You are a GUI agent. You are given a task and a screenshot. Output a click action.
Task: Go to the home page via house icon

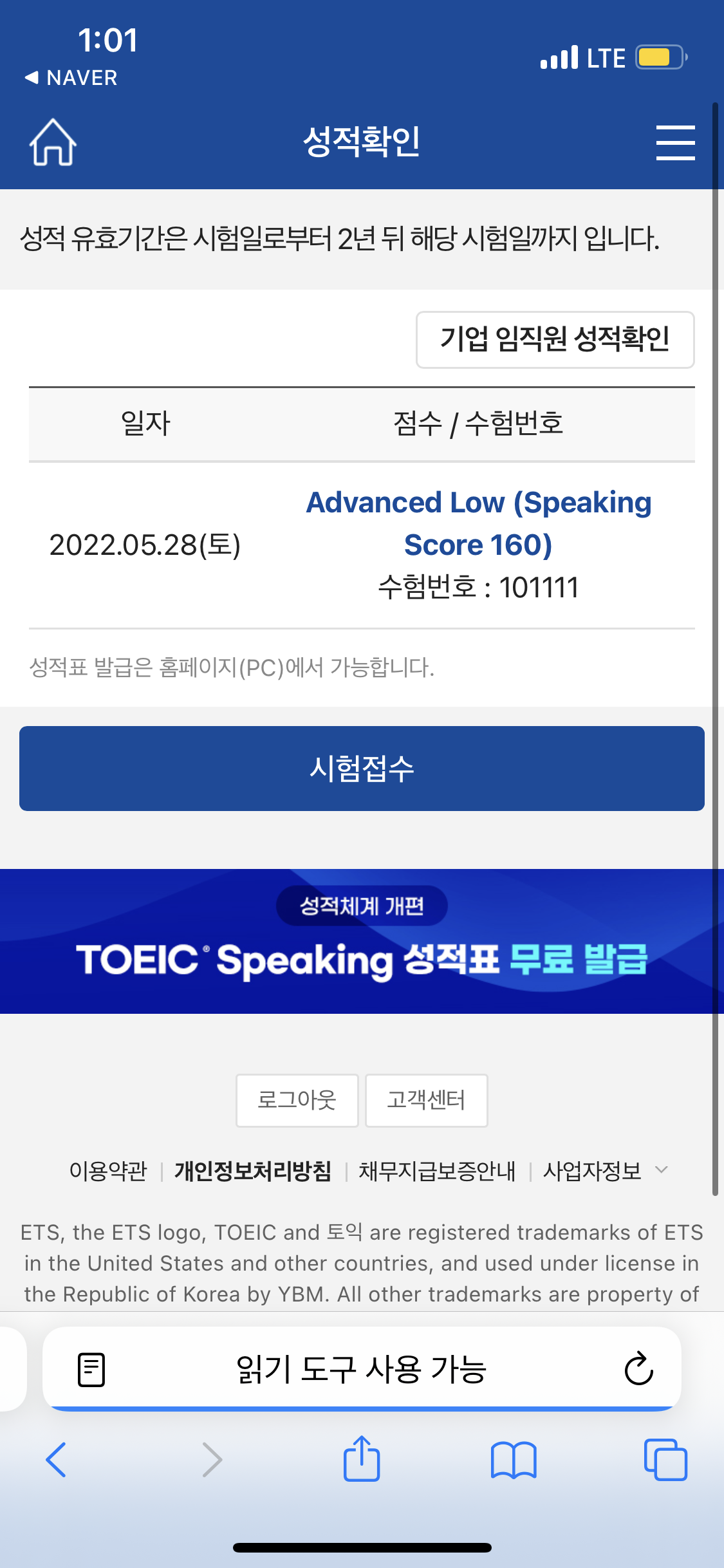click(53, 142)
